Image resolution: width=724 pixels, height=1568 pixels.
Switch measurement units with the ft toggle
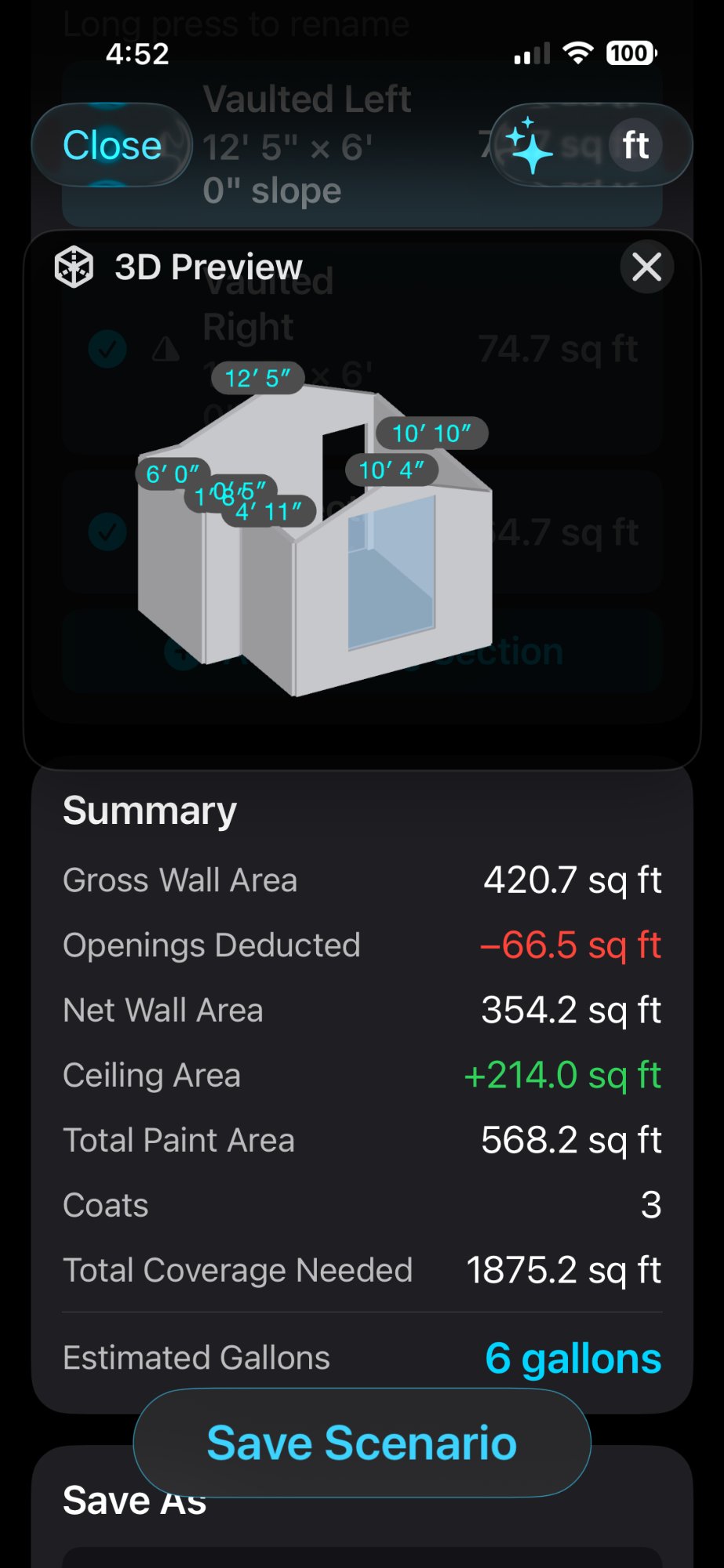click(x=635, y=145)
